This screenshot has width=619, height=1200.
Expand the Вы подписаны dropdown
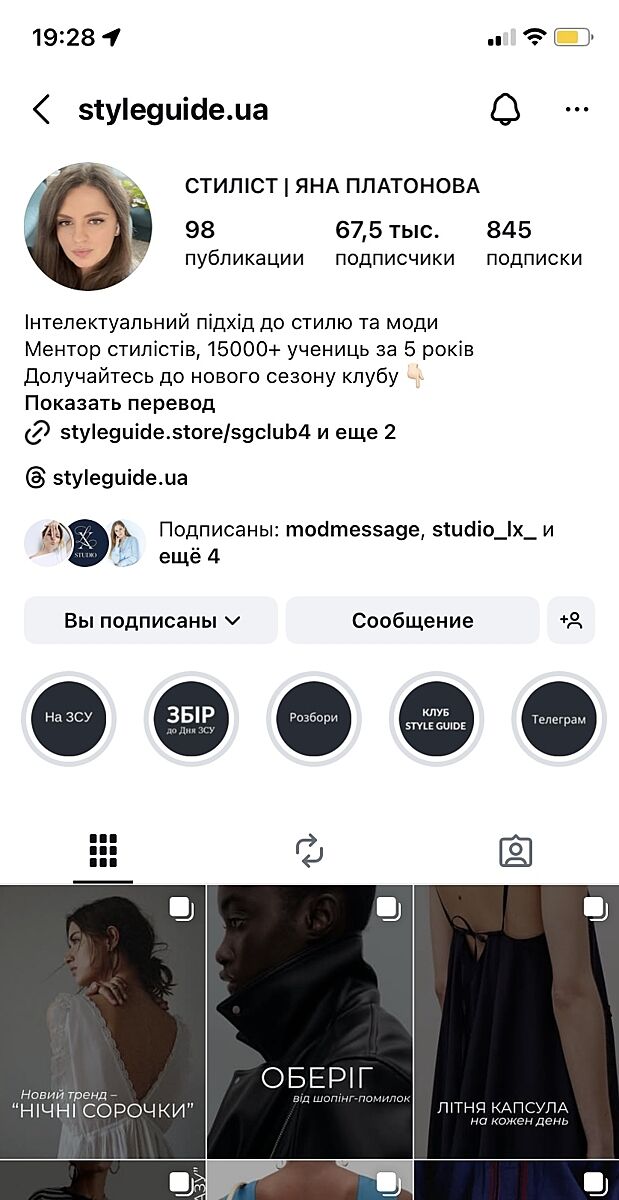pyautogui.click(x=151, y=620)
